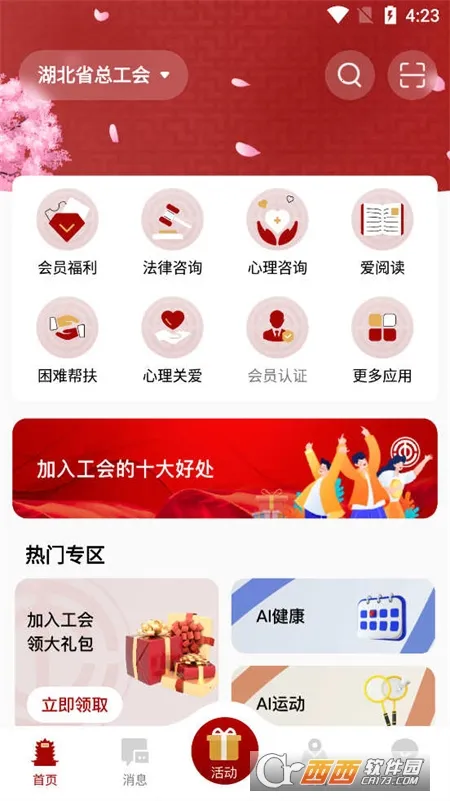This screenshot has width=450, height=801.
Task: Switch to the 消息 tab
Action: coord(135,763)
